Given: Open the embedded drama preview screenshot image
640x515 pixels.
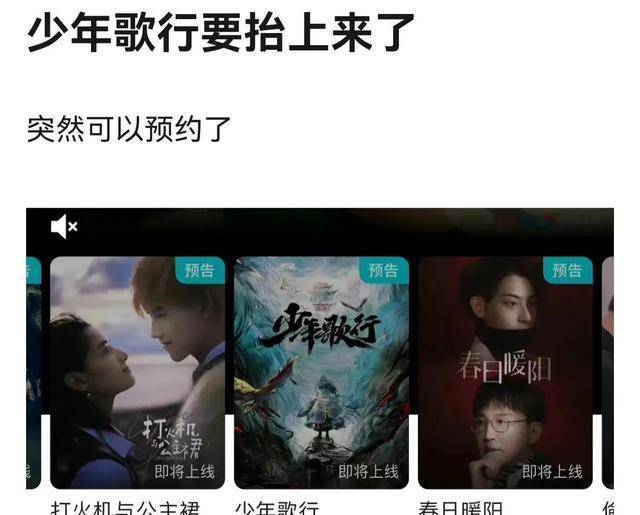Looking at the screenshot, I should click(x=320, y=360).
